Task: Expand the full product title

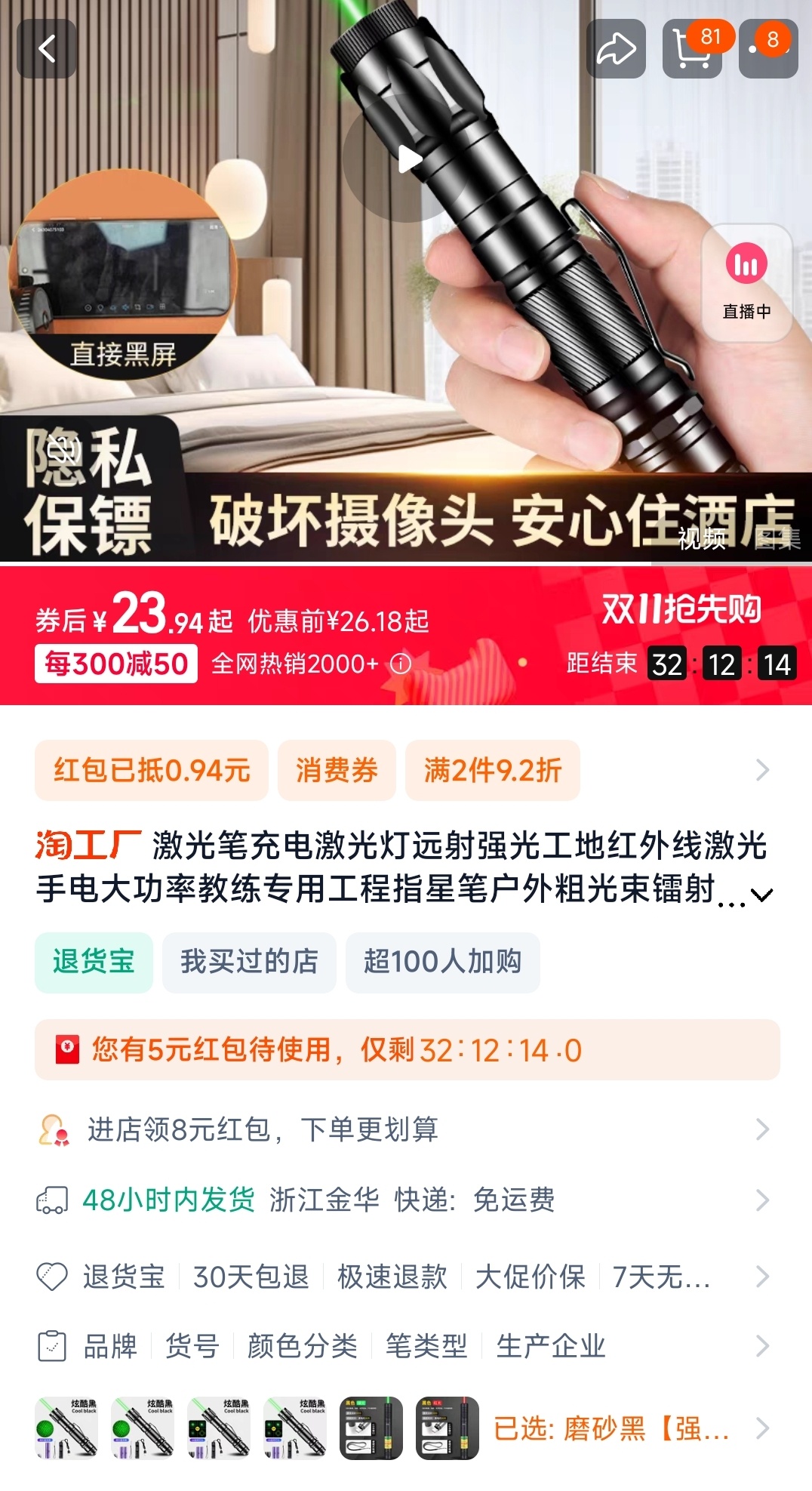Action: tap(762, 895)
